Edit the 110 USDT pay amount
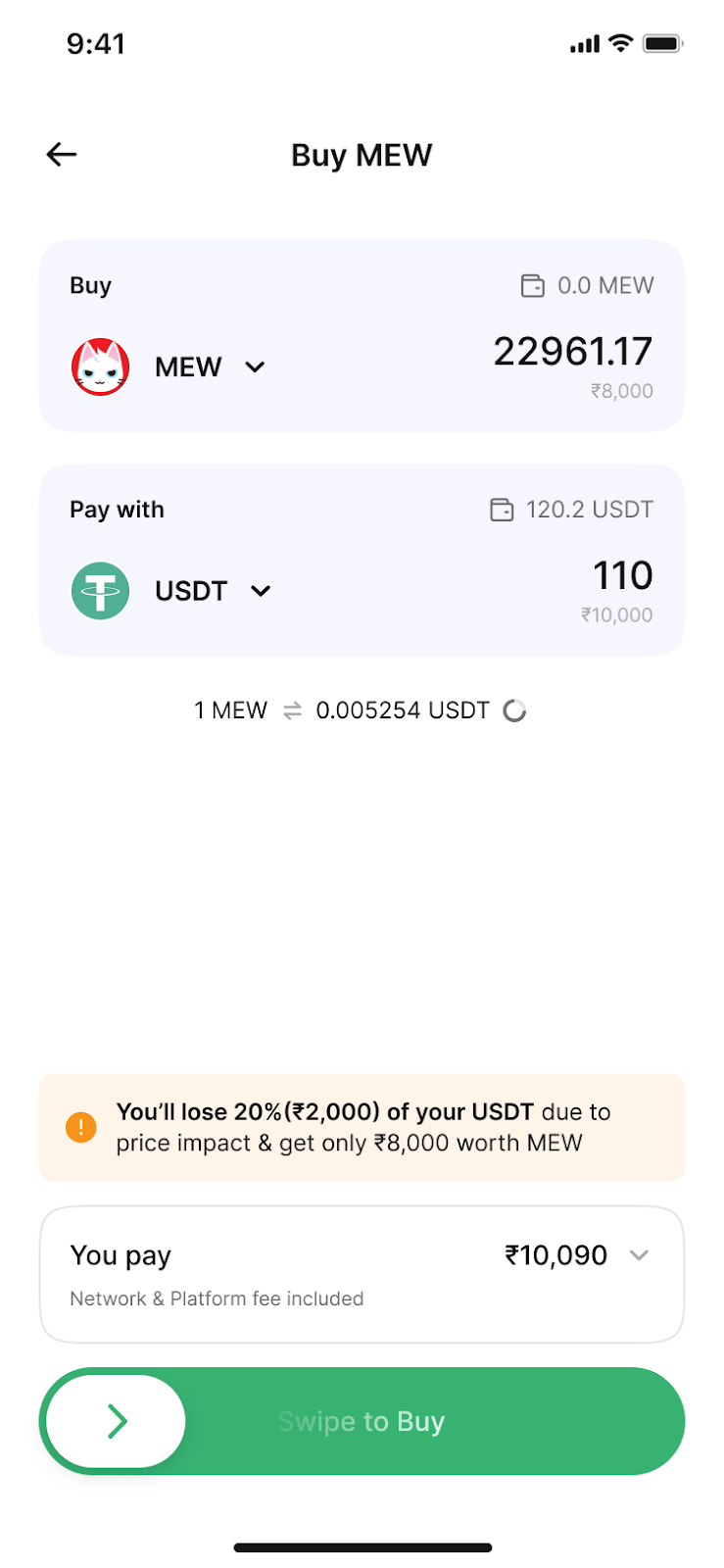 click(x=623, y=575)
